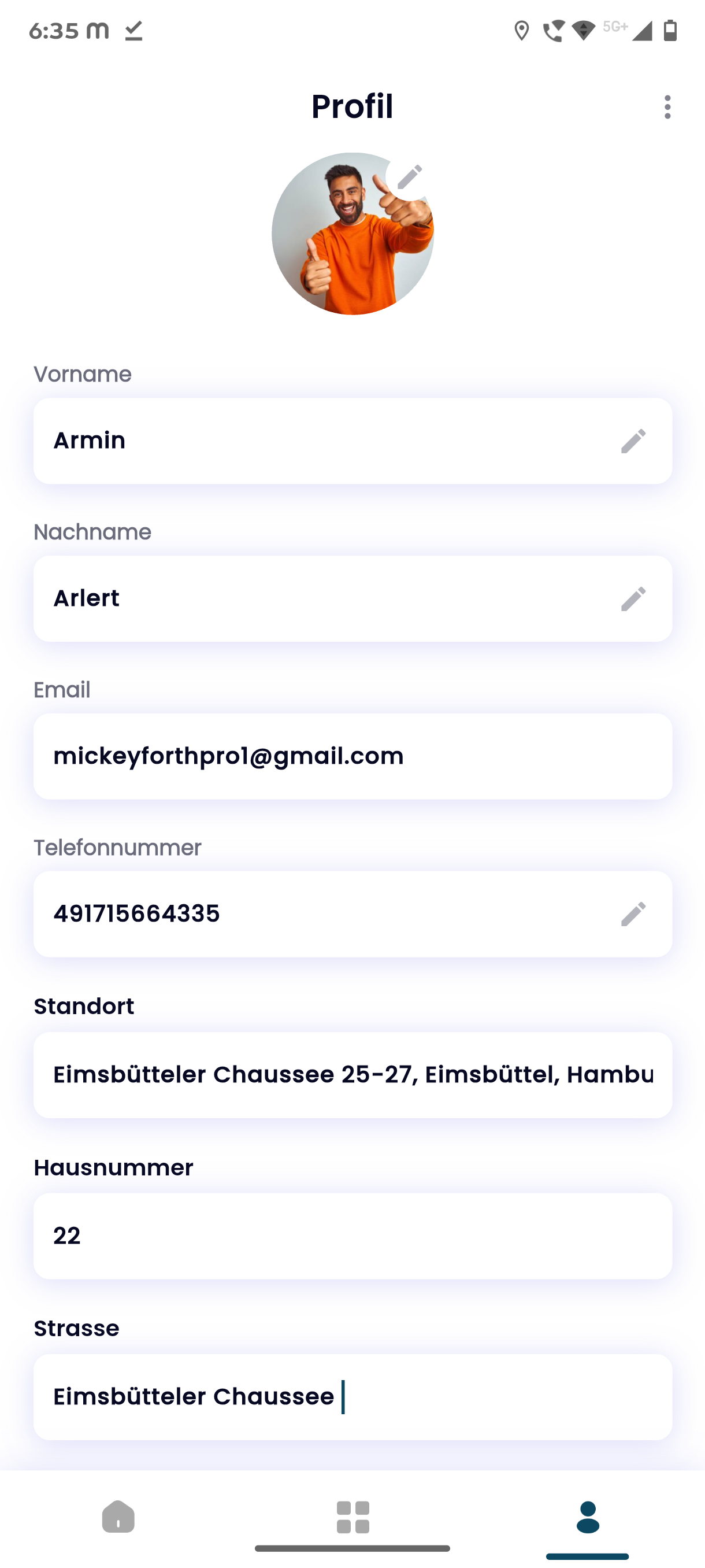The image size is (705, 1568).
Task: Edit the Telefonnummer entry
Action: (x=633, y=914)
